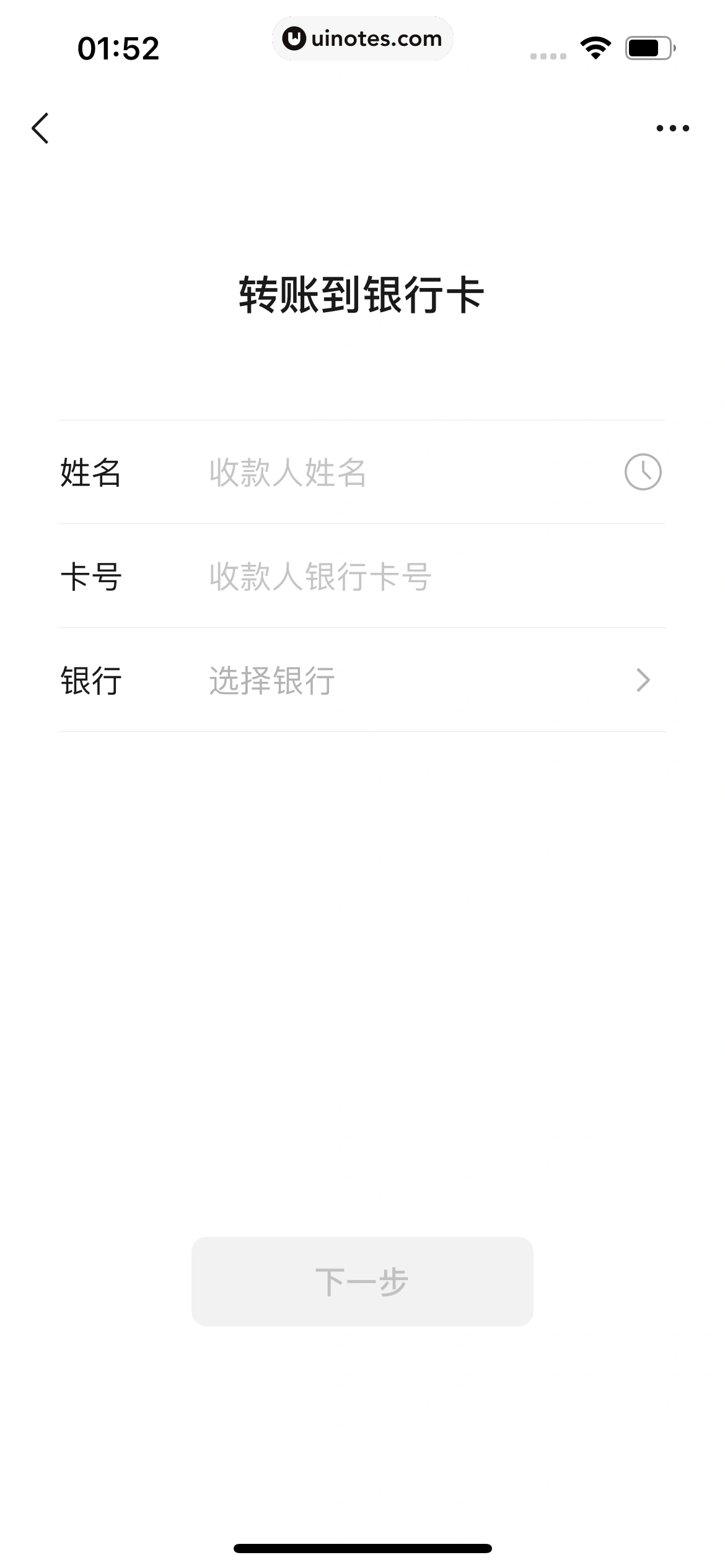
Task: Open the 选择银行 bank picker
Action: point(271,680)
